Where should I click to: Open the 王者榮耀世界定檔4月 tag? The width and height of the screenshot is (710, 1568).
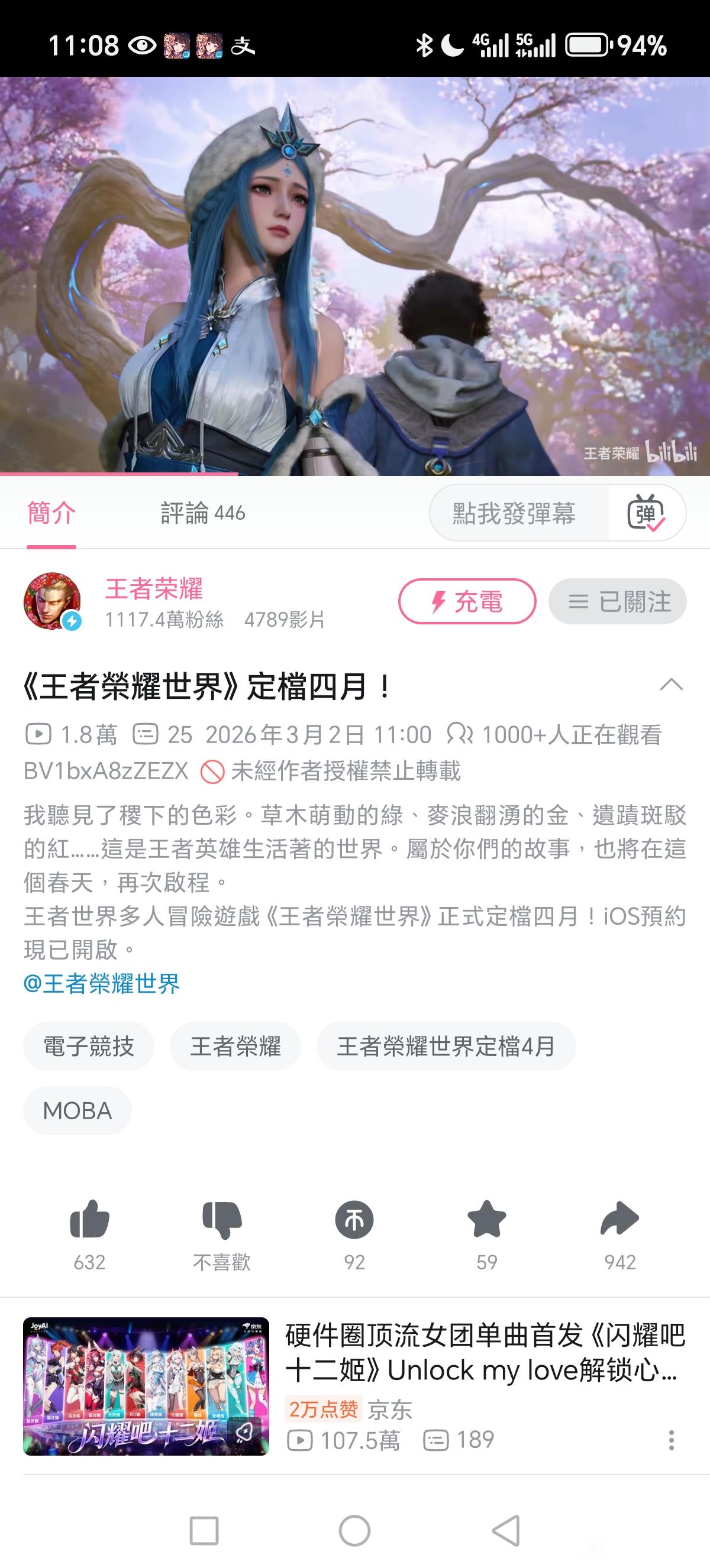(x=446, y=1047)
